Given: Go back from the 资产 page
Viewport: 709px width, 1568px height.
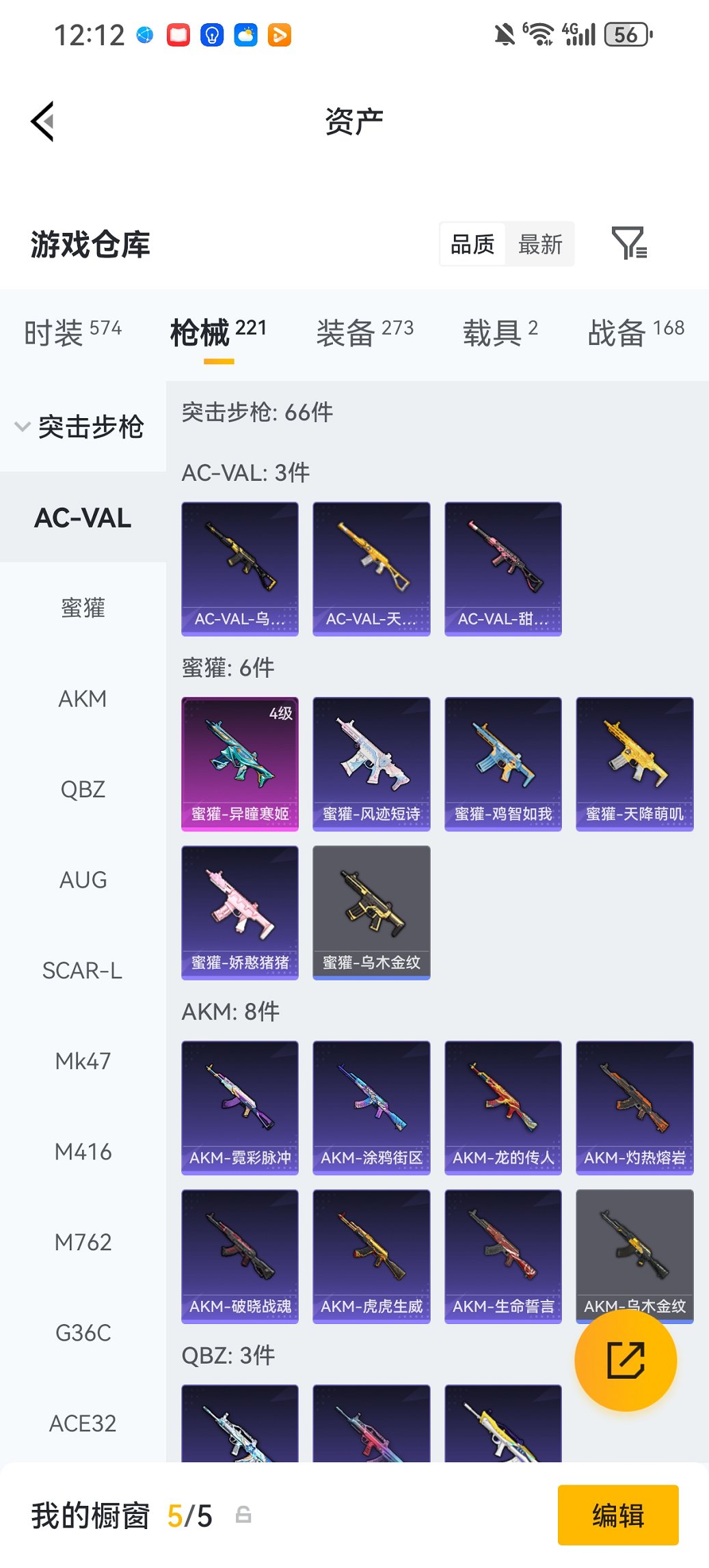Looking at the screenshot, I should (x=42, y=122).
